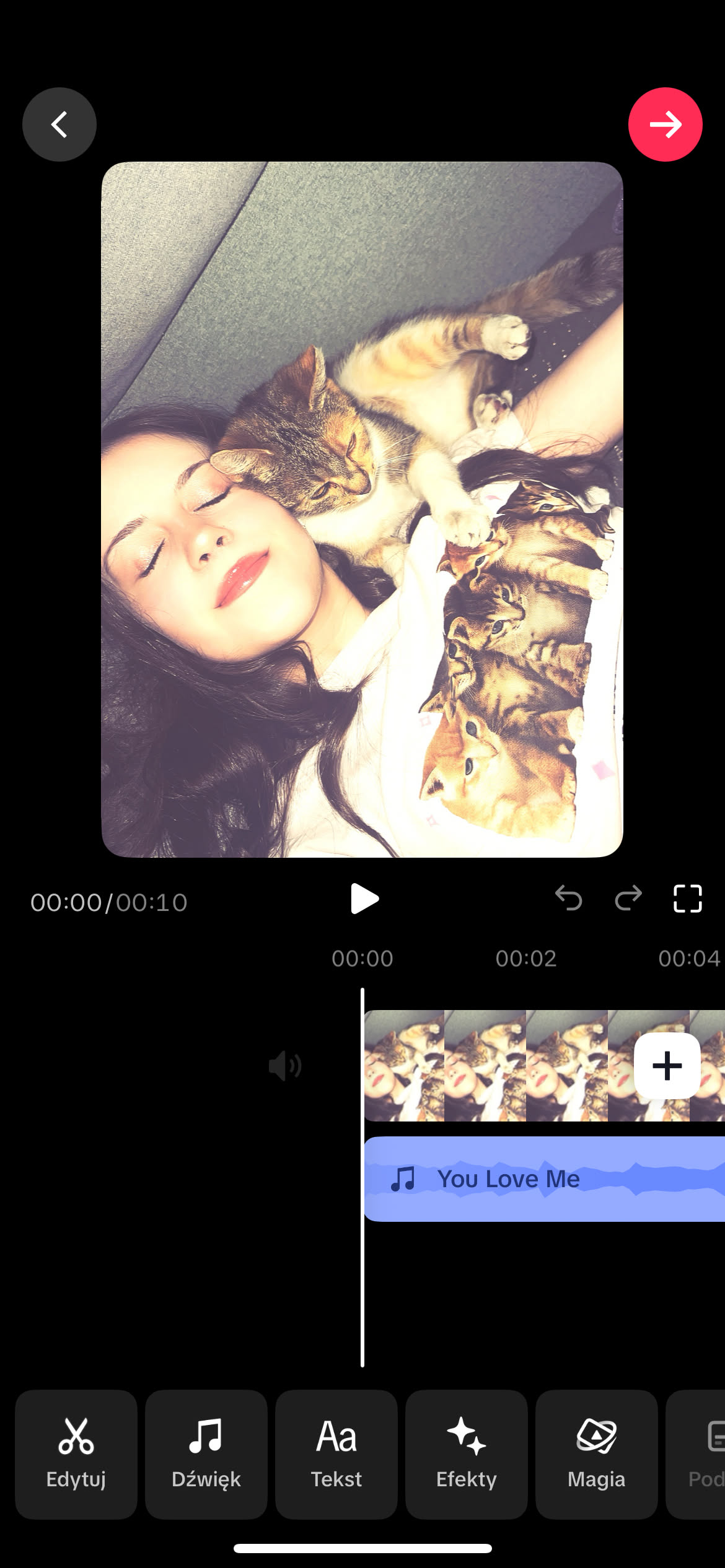Open the Efekty tool
Screen dimensions: 725x1568
click(x=467, y=1454)
